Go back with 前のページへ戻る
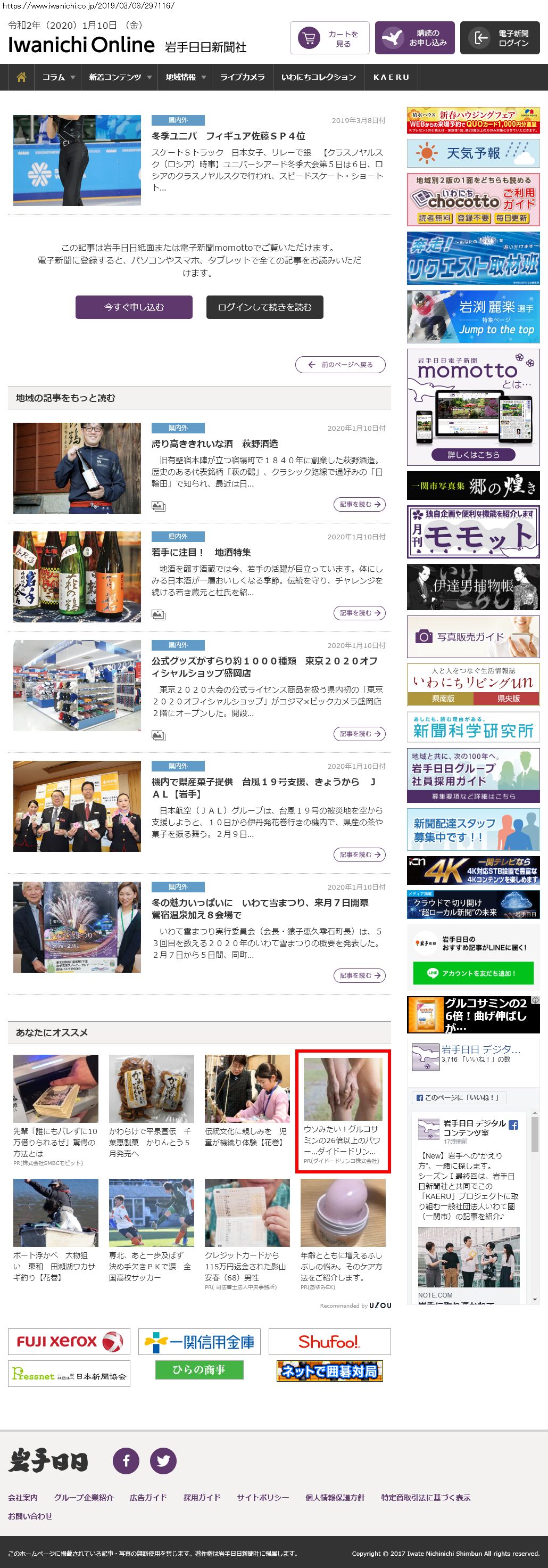Image resolution: width=548 pixels, height=1568 pixels. coord(341,365)
